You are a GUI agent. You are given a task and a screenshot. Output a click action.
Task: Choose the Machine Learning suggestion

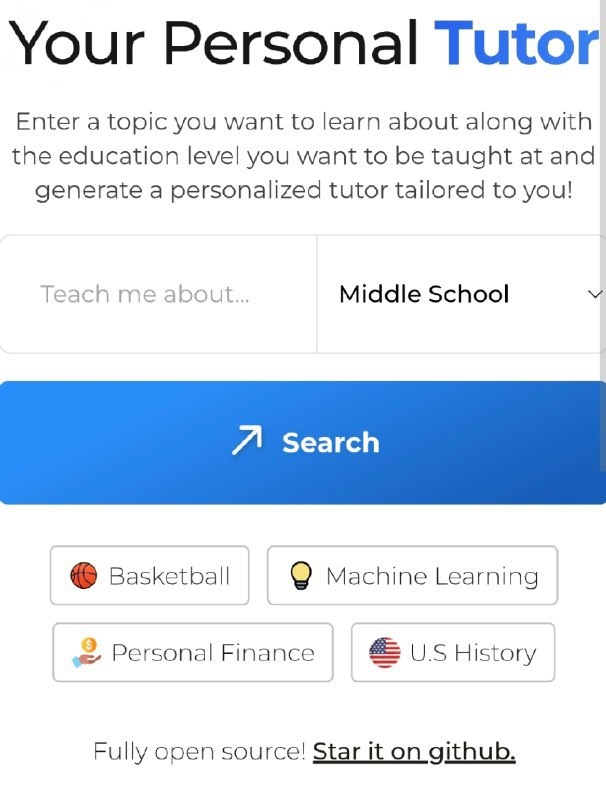pos(412,576)
